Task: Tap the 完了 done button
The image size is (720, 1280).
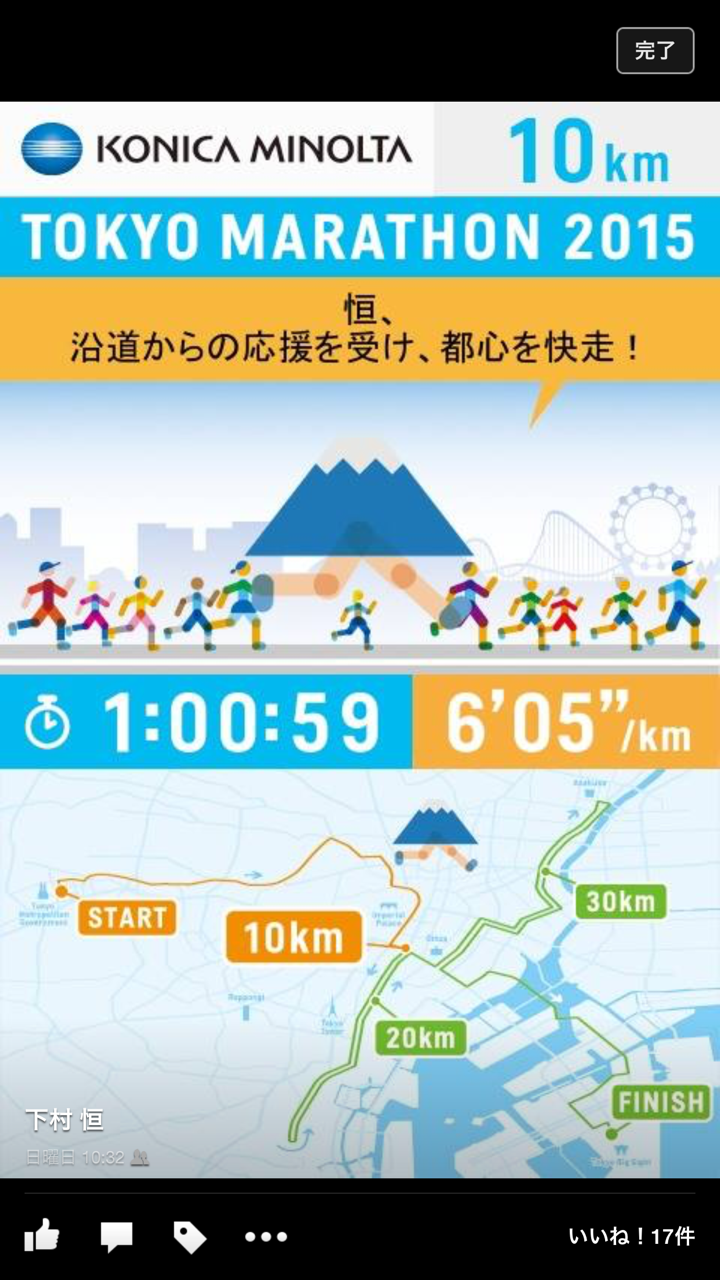Action: (655, 50)
